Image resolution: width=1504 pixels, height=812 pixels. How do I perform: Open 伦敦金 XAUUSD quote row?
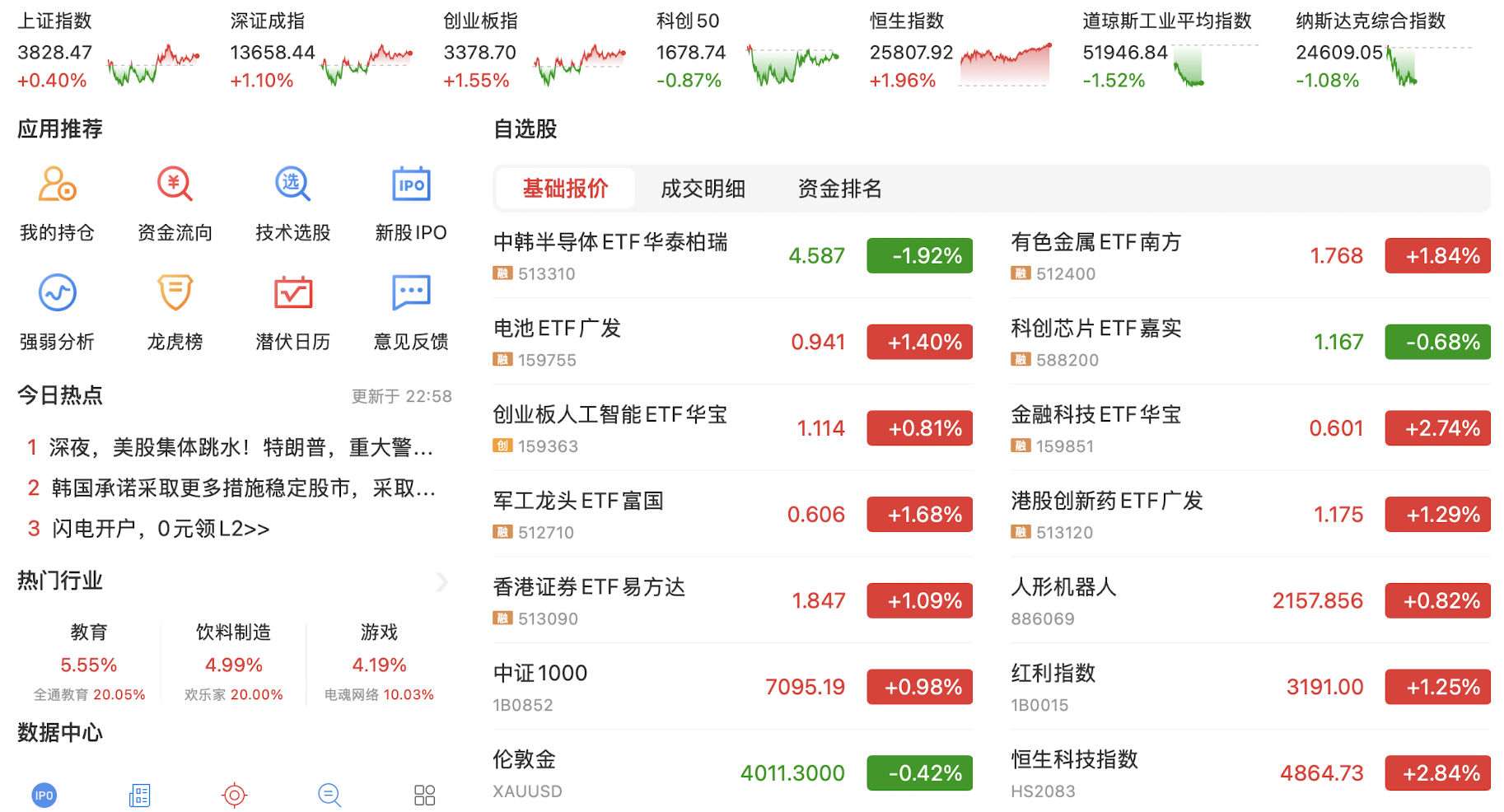coord(732,772)
